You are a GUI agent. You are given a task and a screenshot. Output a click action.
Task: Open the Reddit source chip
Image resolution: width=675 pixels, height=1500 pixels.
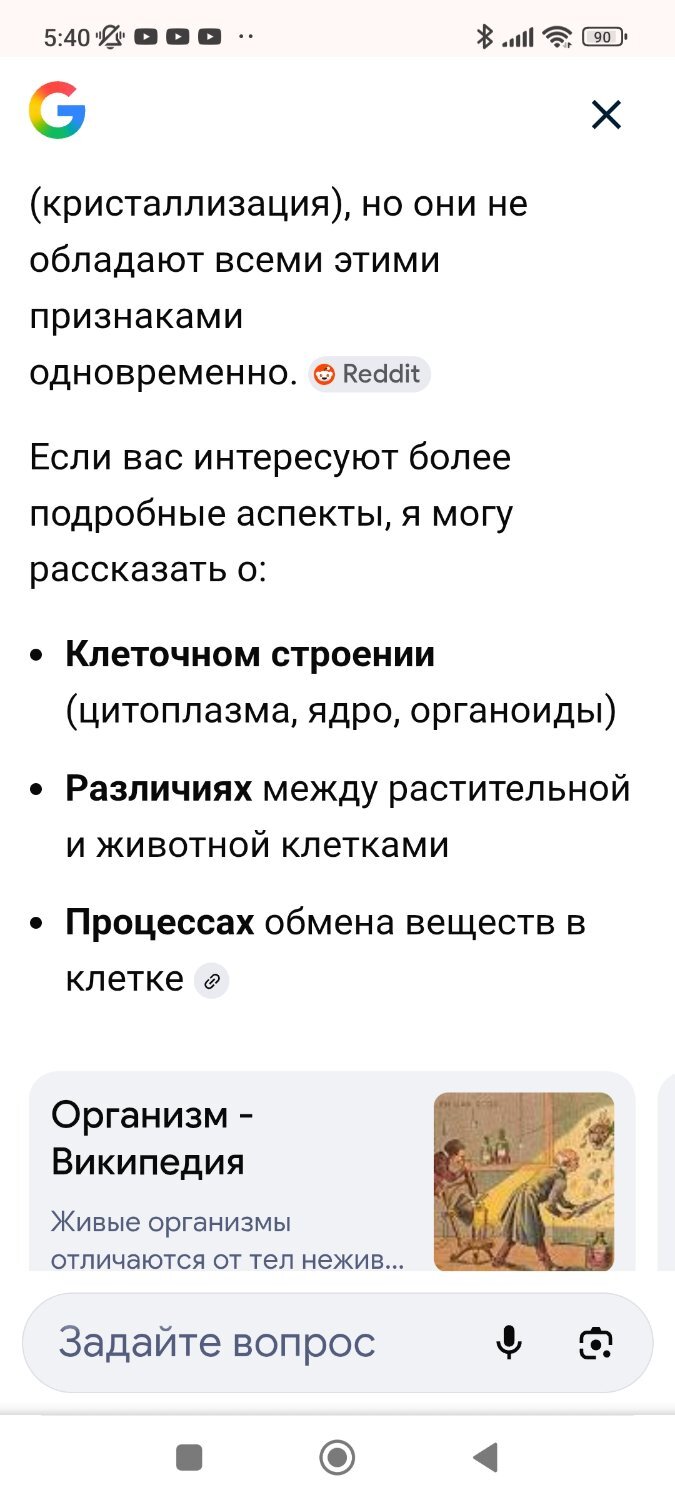[x=369, y=374]
